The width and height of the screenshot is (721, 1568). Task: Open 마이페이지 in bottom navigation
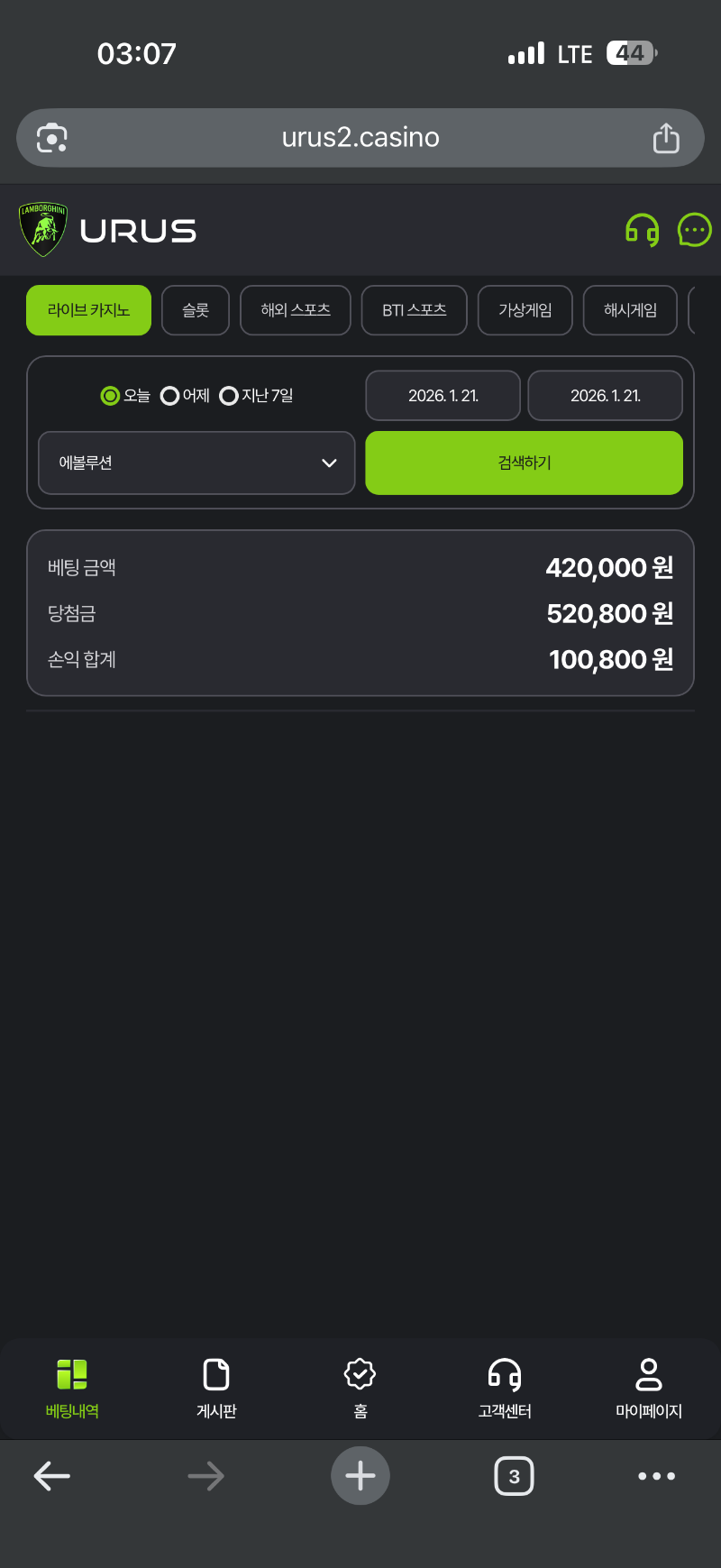coord(649,1389)
